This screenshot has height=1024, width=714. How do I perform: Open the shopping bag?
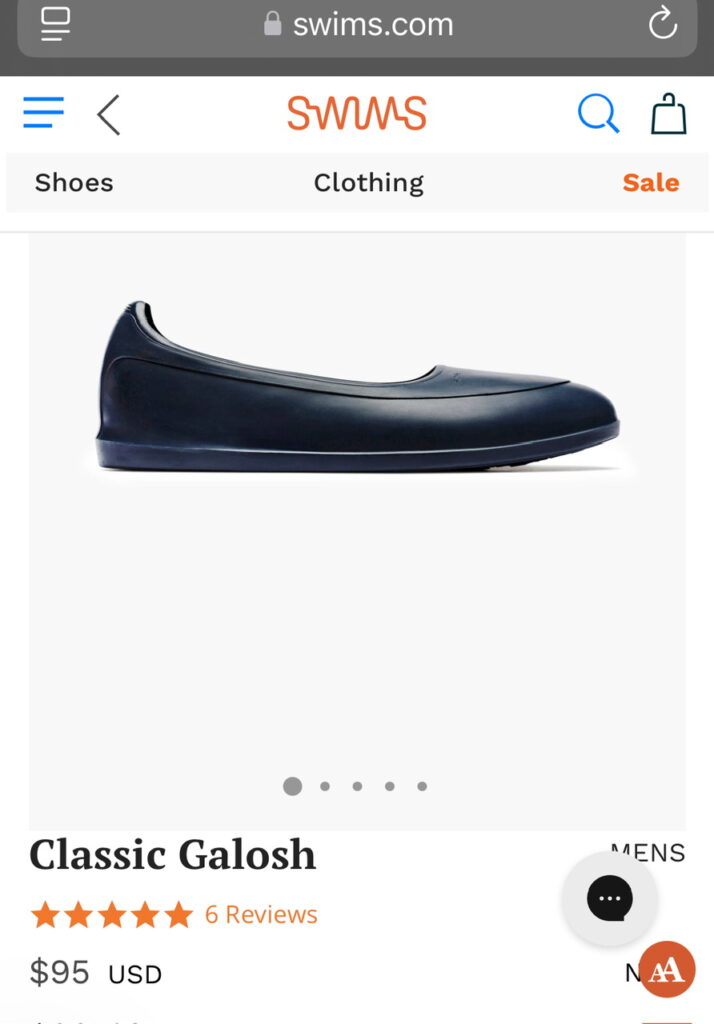pos(669,114)
